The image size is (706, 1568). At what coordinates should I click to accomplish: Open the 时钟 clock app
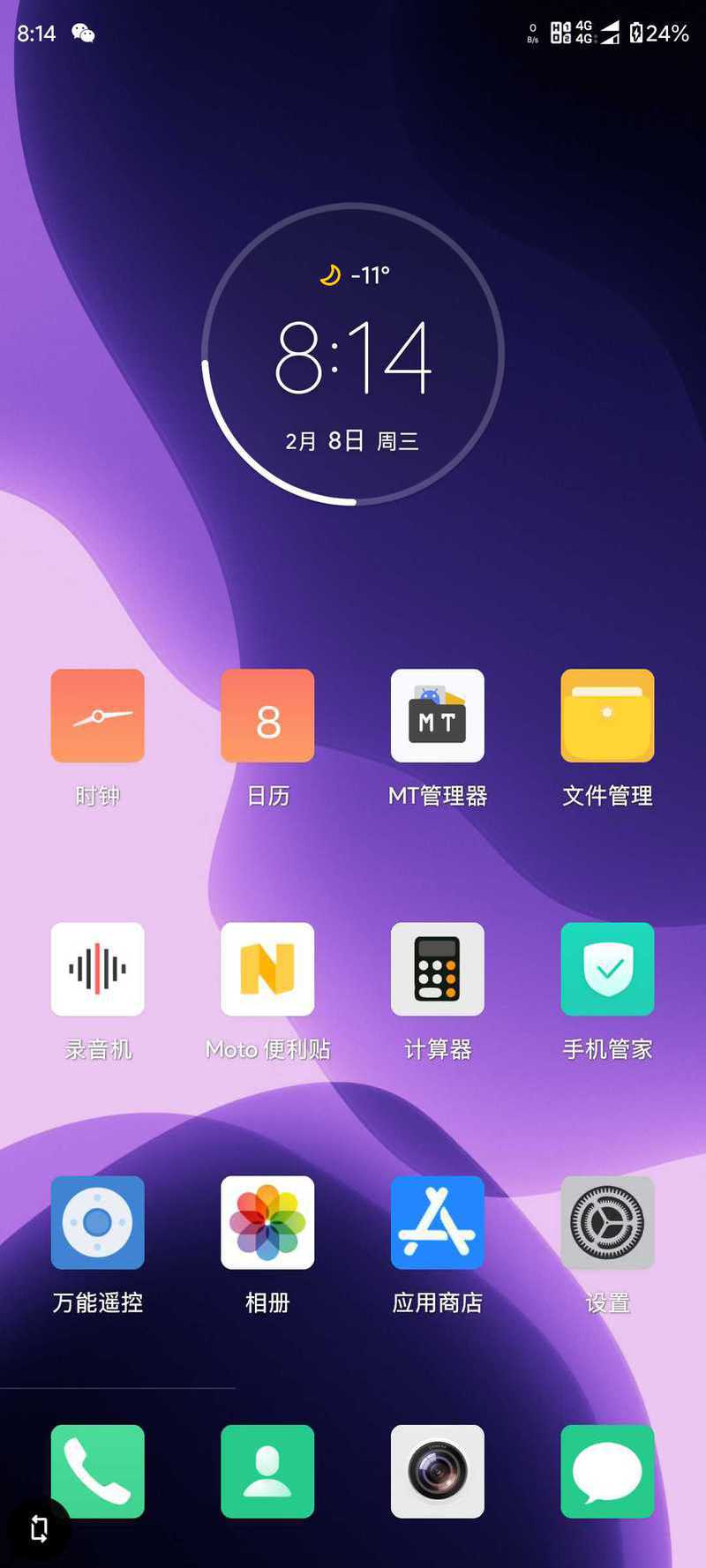point(97,716)
